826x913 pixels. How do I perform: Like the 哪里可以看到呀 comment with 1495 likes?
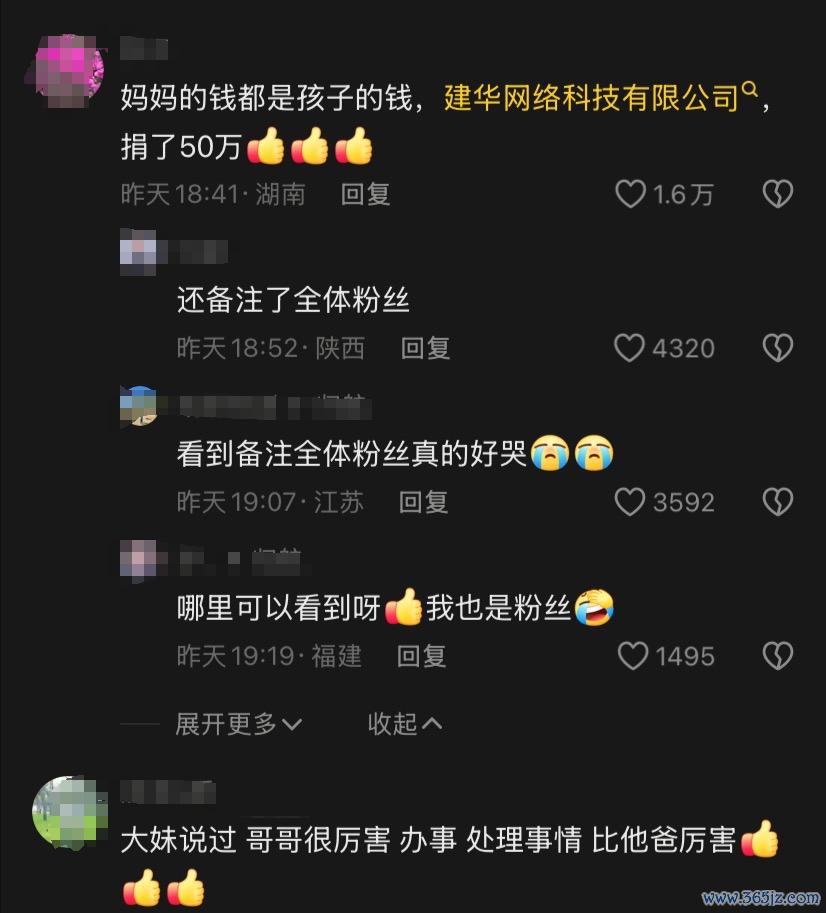(x=633, y=656)
